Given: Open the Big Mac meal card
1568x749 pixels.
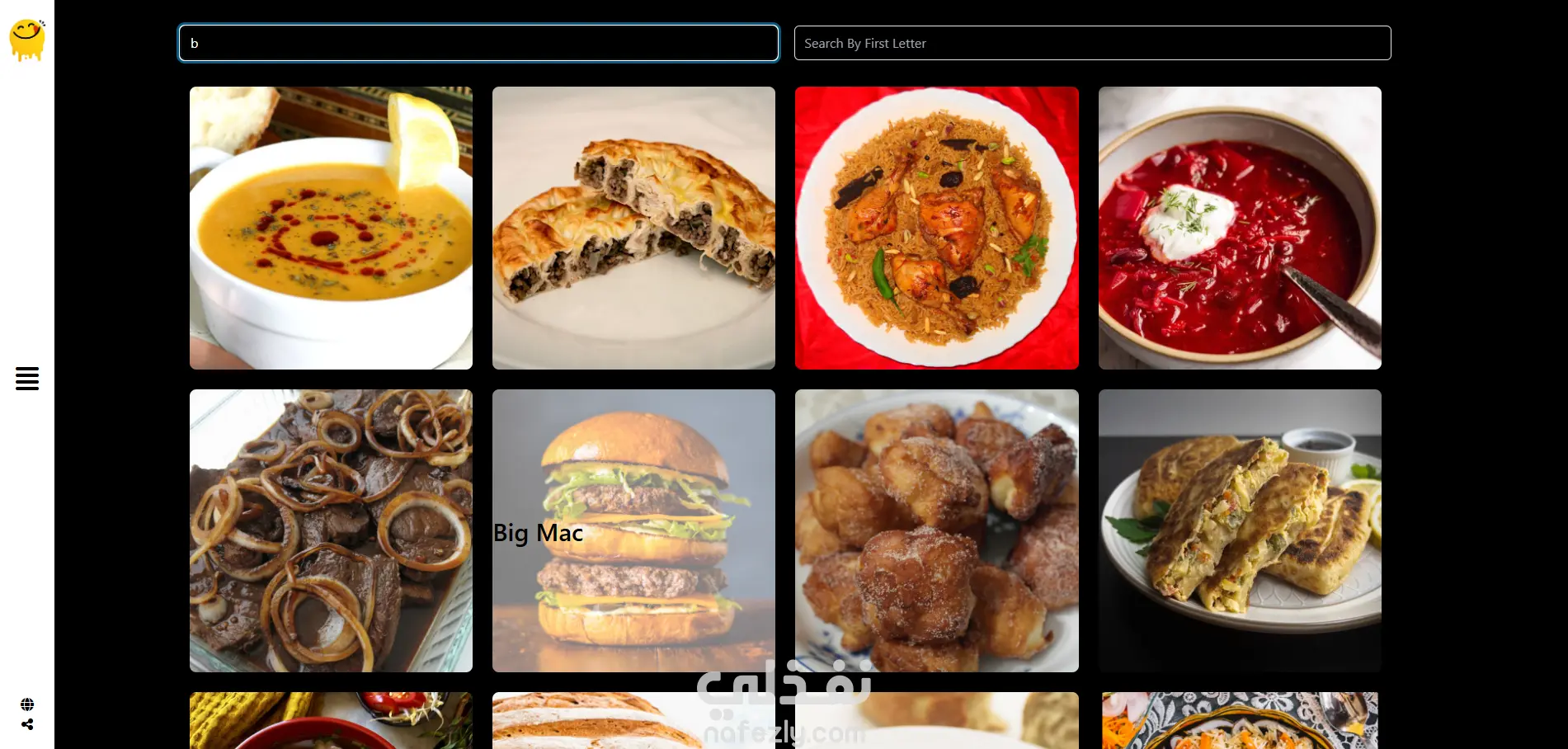Looking at the screenshot, I should pyautogui.click(x=633, y=530).
